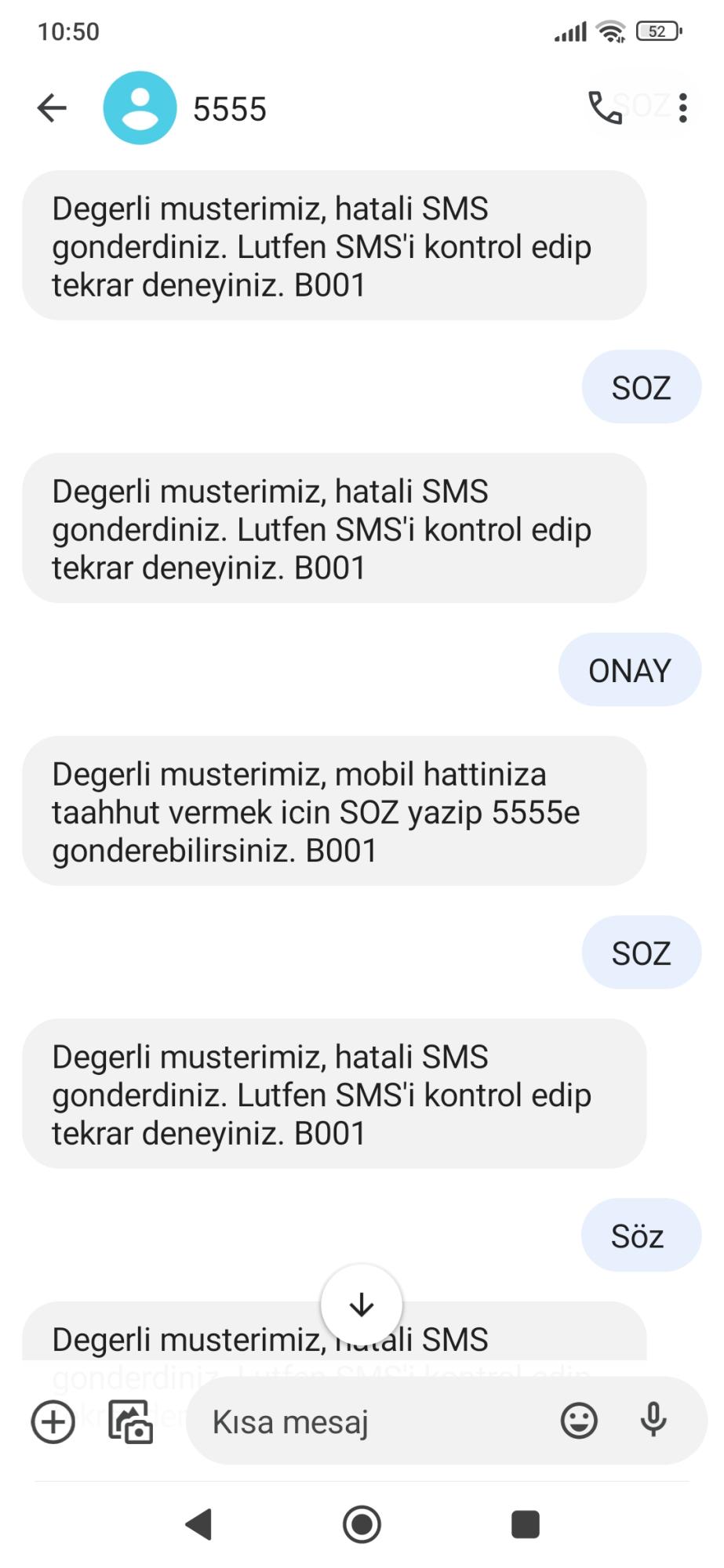Screen dimensions: 724x1568
Task: Open the three-dot overflow menu
Action: pos(682,107)
